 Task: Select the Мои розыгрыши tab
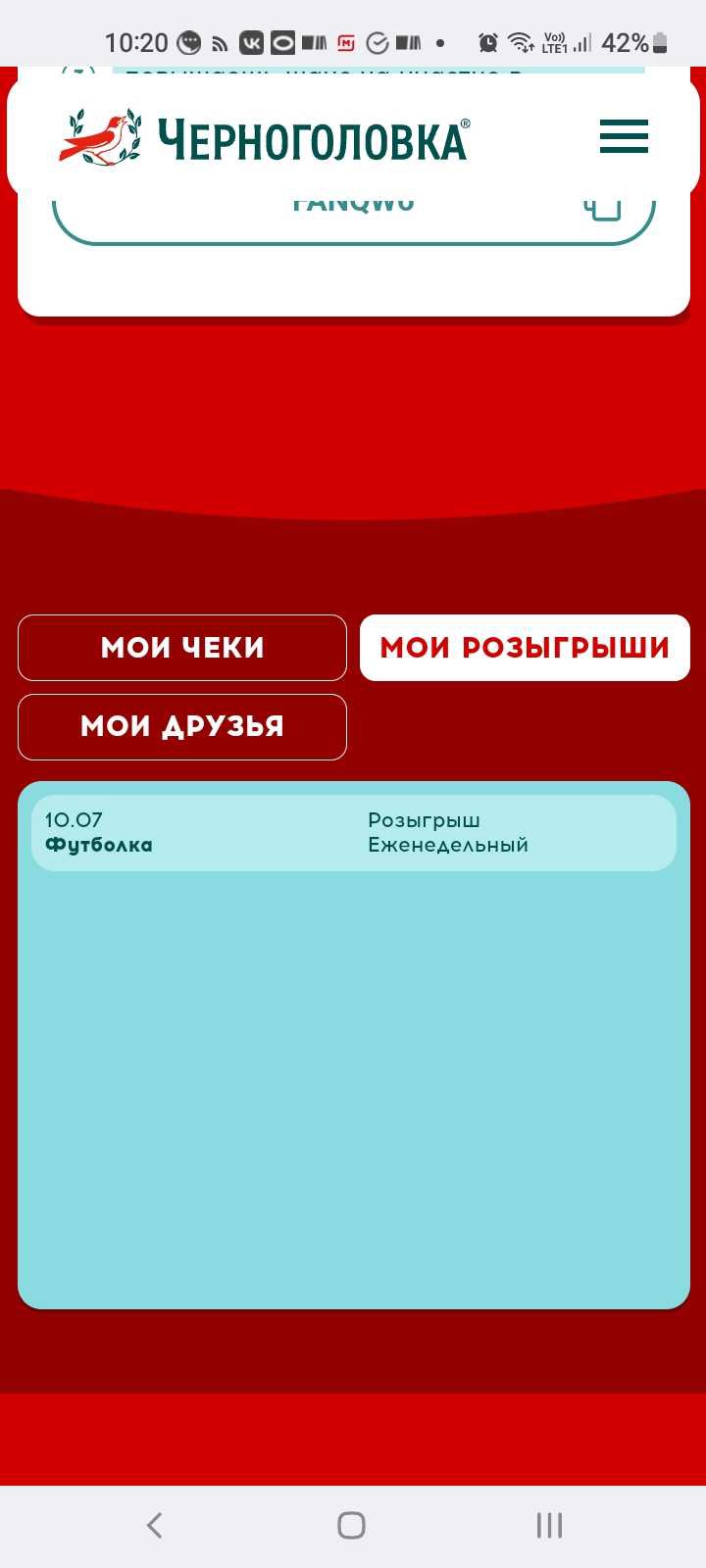[525, 648]
